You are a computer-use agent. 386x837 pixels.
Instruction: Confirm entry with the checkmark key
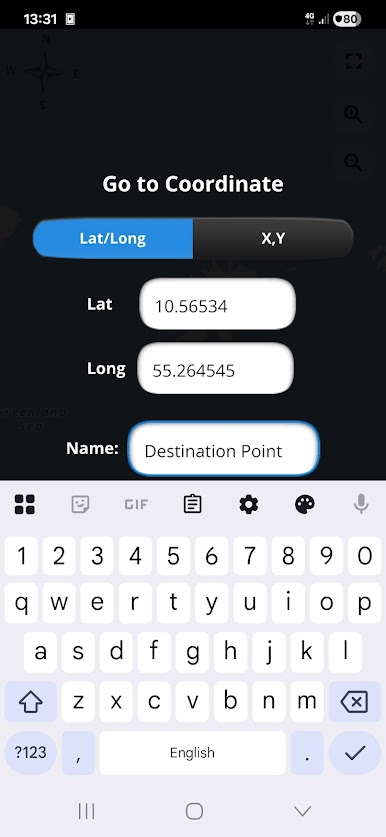click(355, 753)
